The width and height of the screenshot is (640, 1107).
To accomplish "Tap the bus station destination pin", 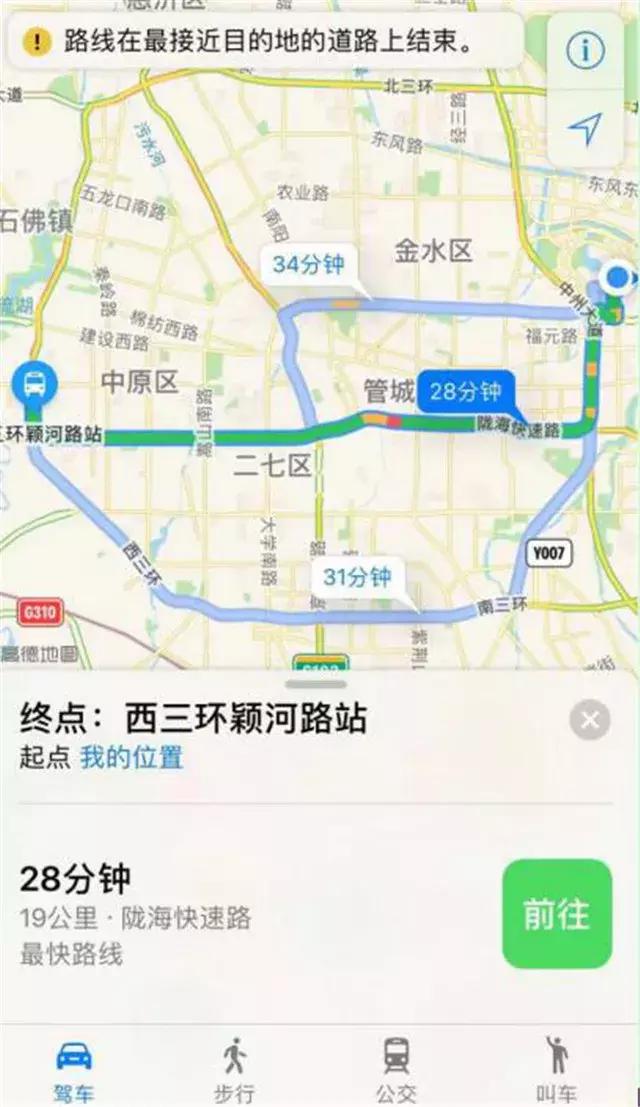I will (x=35, y=383).
